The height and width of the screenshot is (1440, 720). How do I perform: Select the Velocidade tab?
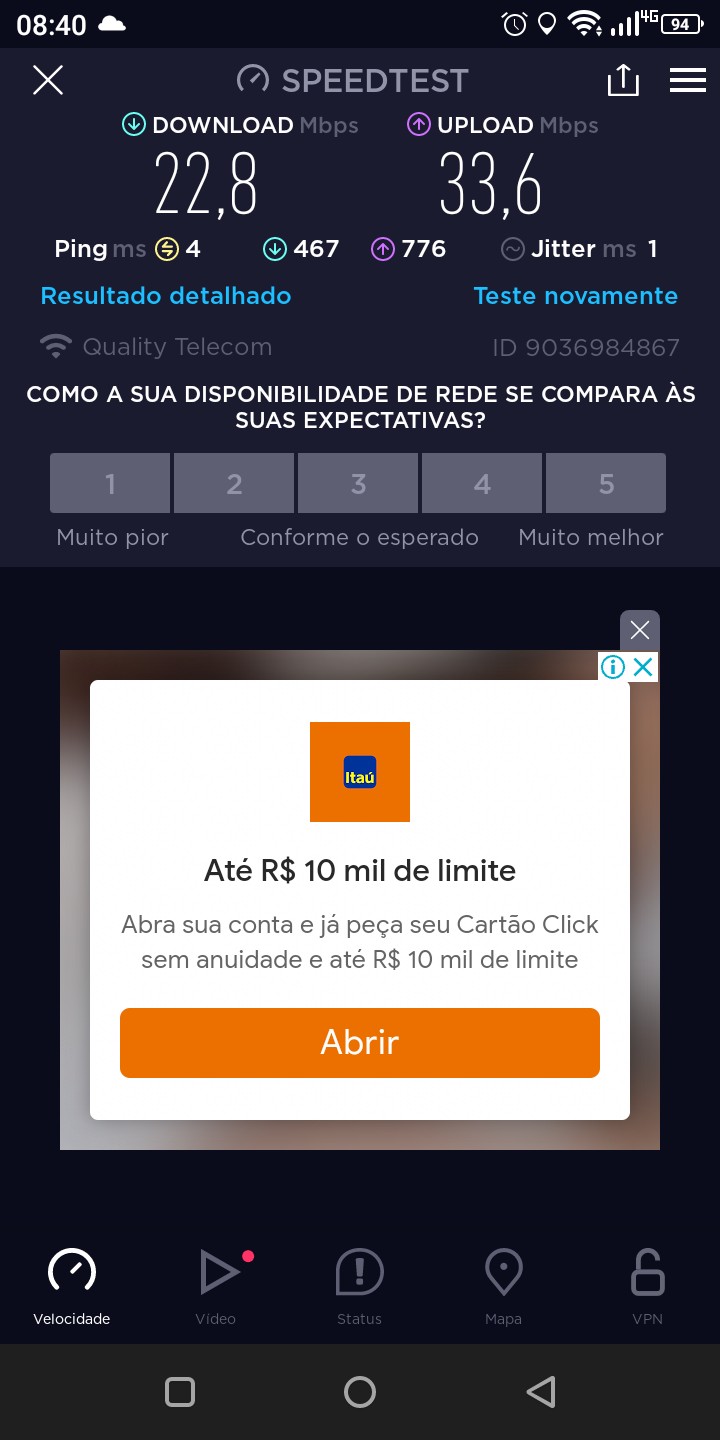pyautogui.click(x=72, y=1285)
